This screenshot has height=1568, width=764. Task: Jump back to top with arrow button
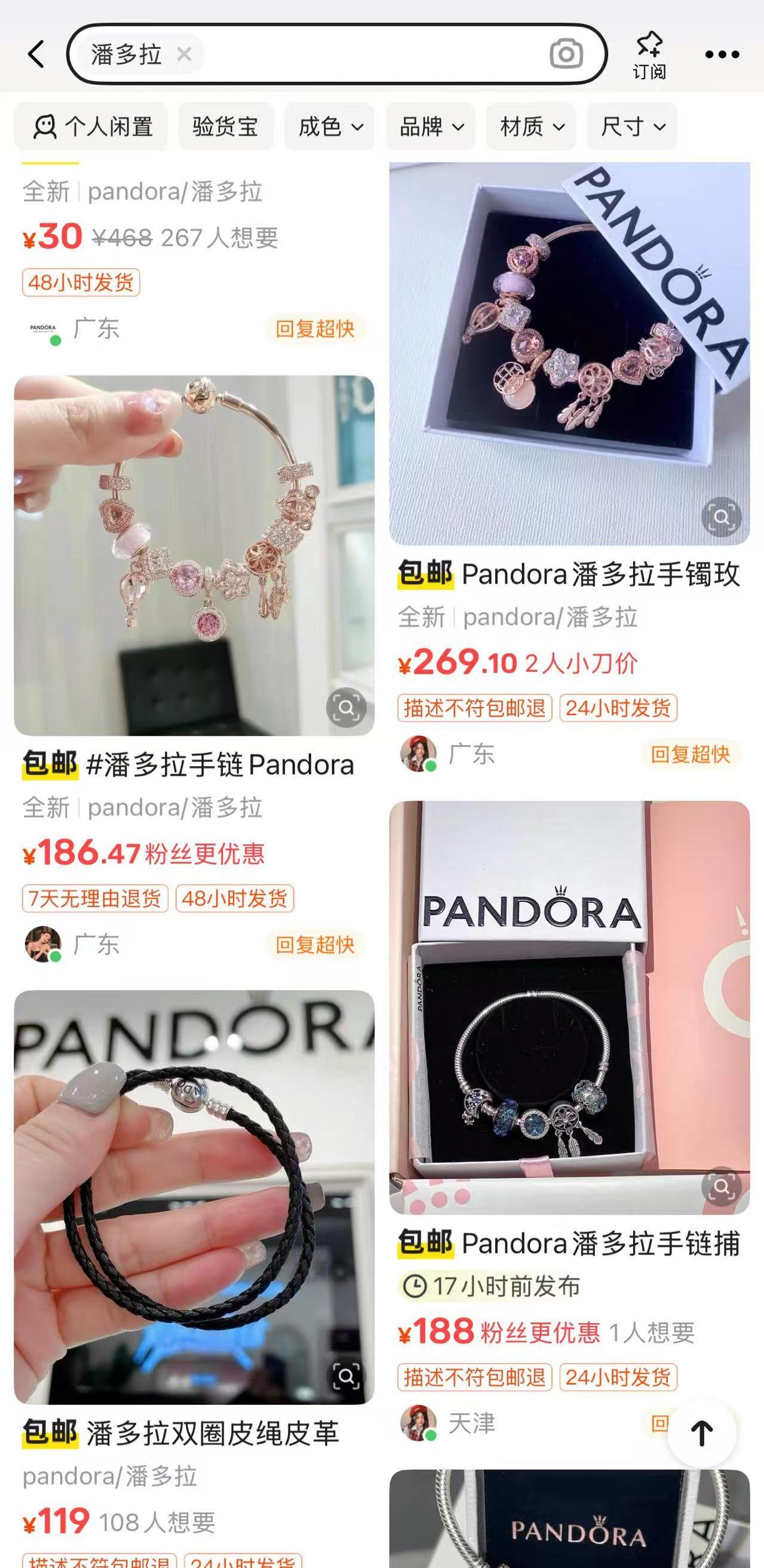(701, 1434)
